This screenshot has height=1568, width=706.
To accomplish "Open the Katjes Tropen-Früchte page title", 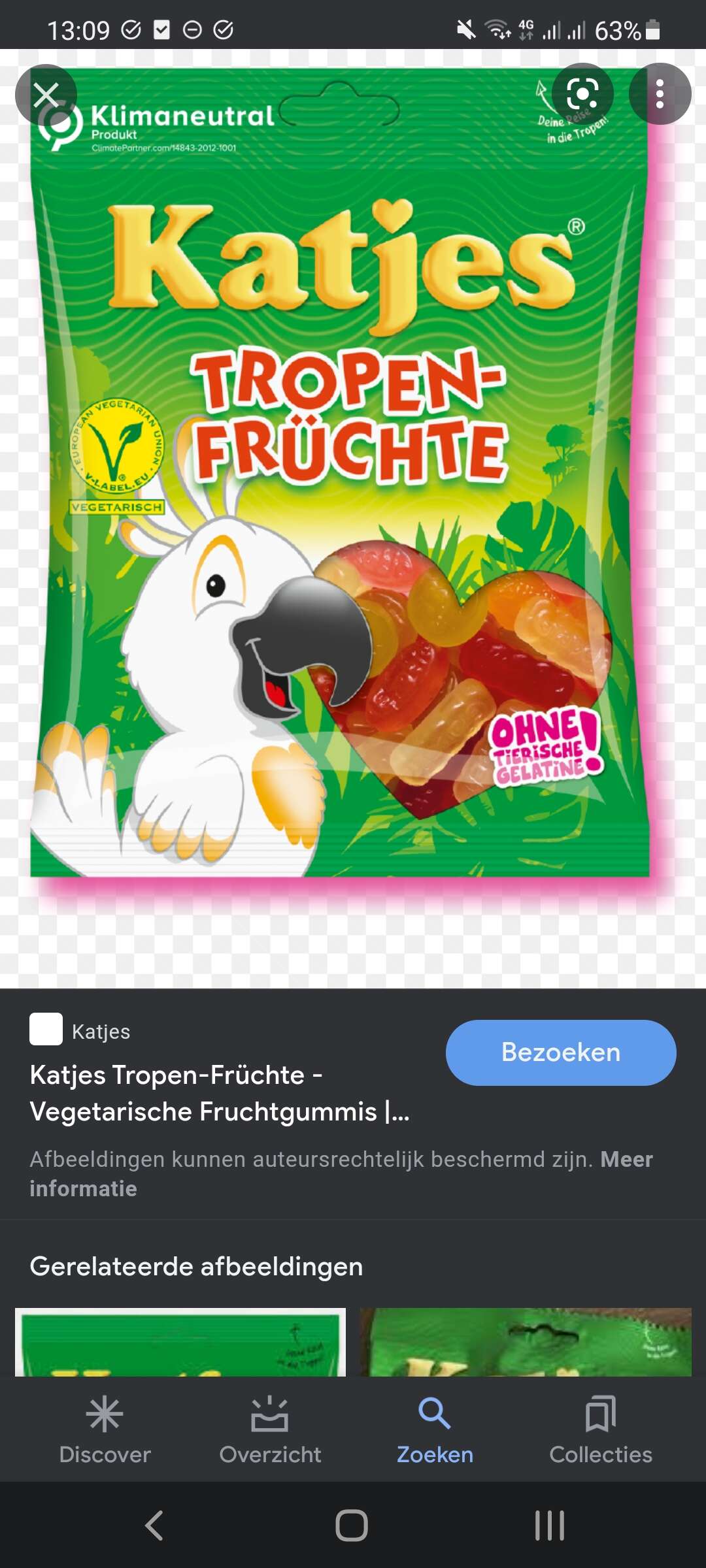I will point(220,1093).
